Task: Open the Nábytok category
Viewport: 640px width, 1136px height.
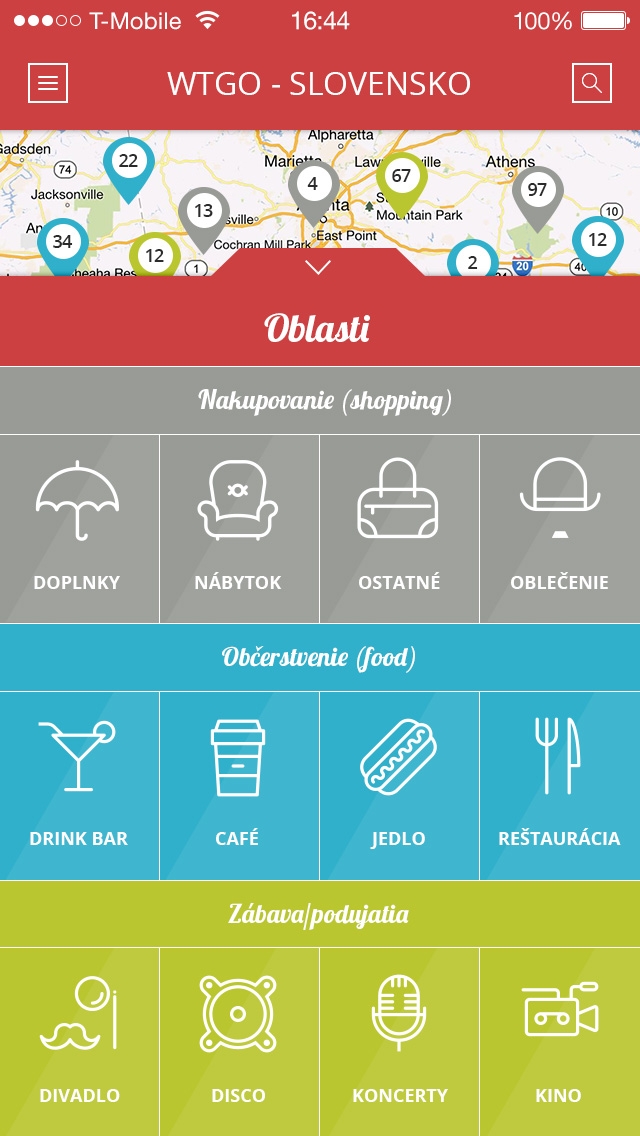Action: click(239, 529)
